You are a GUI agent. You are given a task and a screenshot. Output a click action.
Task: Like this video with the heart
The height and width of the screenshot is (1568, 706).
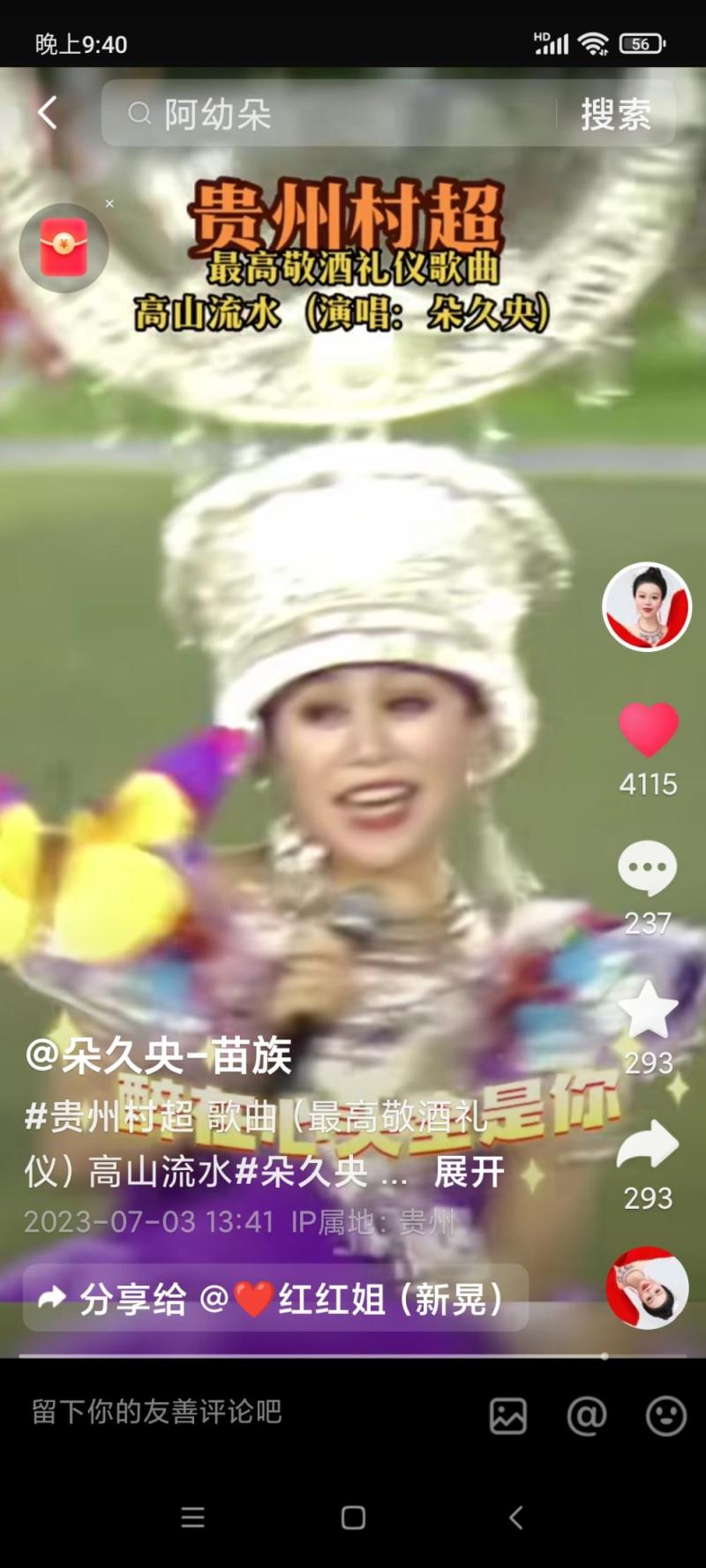coord(648,729)
